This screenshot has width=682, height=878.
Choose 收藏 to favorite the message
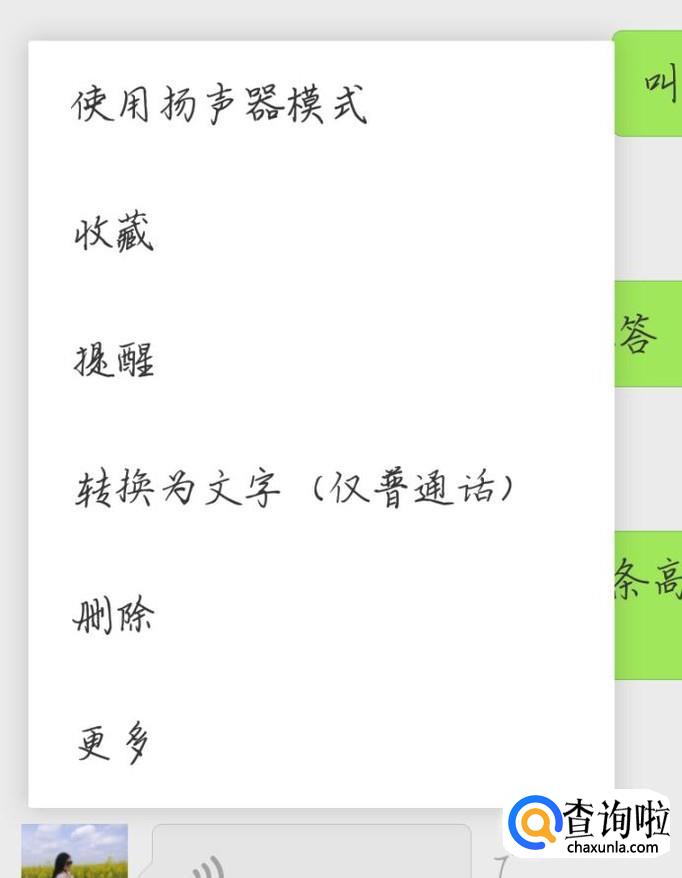click(x=114, y=233)
